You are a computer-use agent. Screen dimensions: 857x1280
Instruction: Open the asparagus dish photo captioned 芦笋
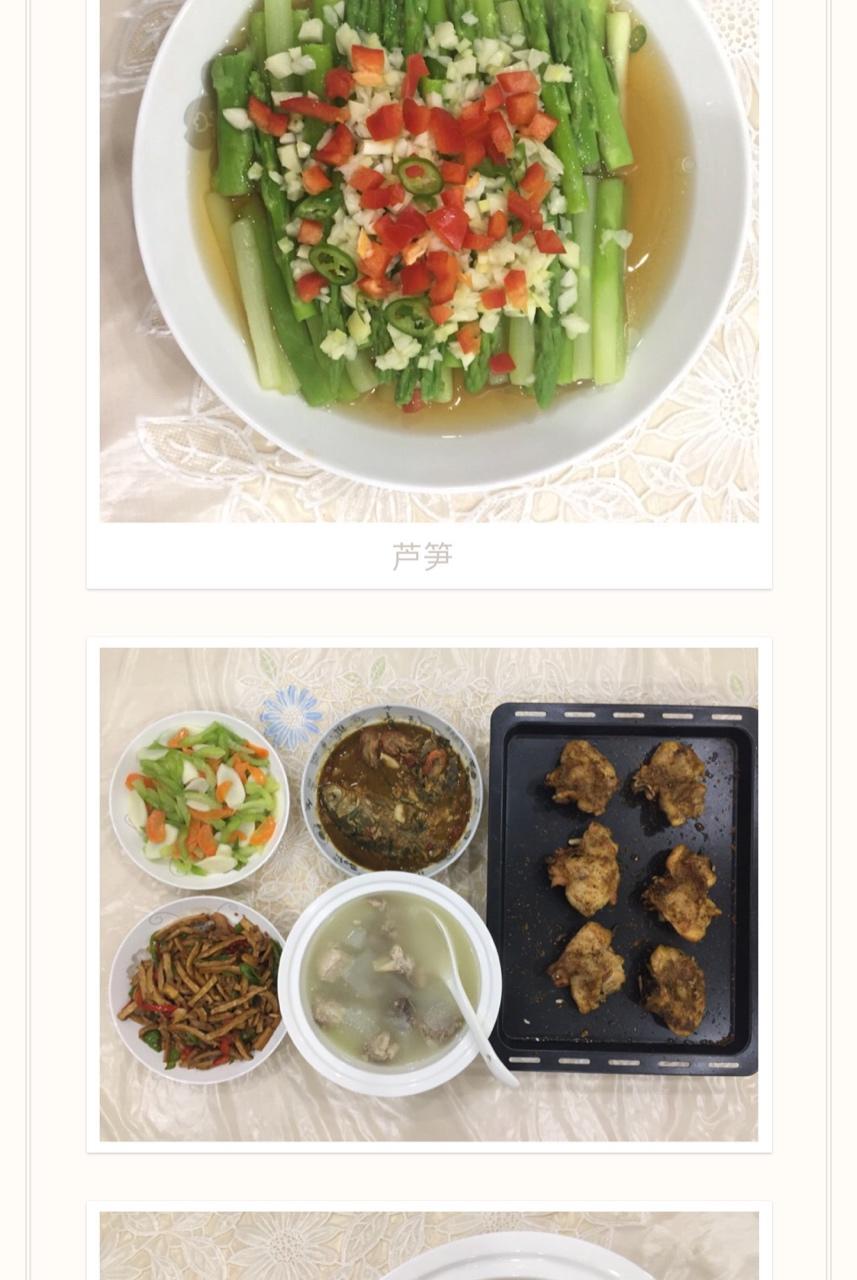[x=428, y=260]
